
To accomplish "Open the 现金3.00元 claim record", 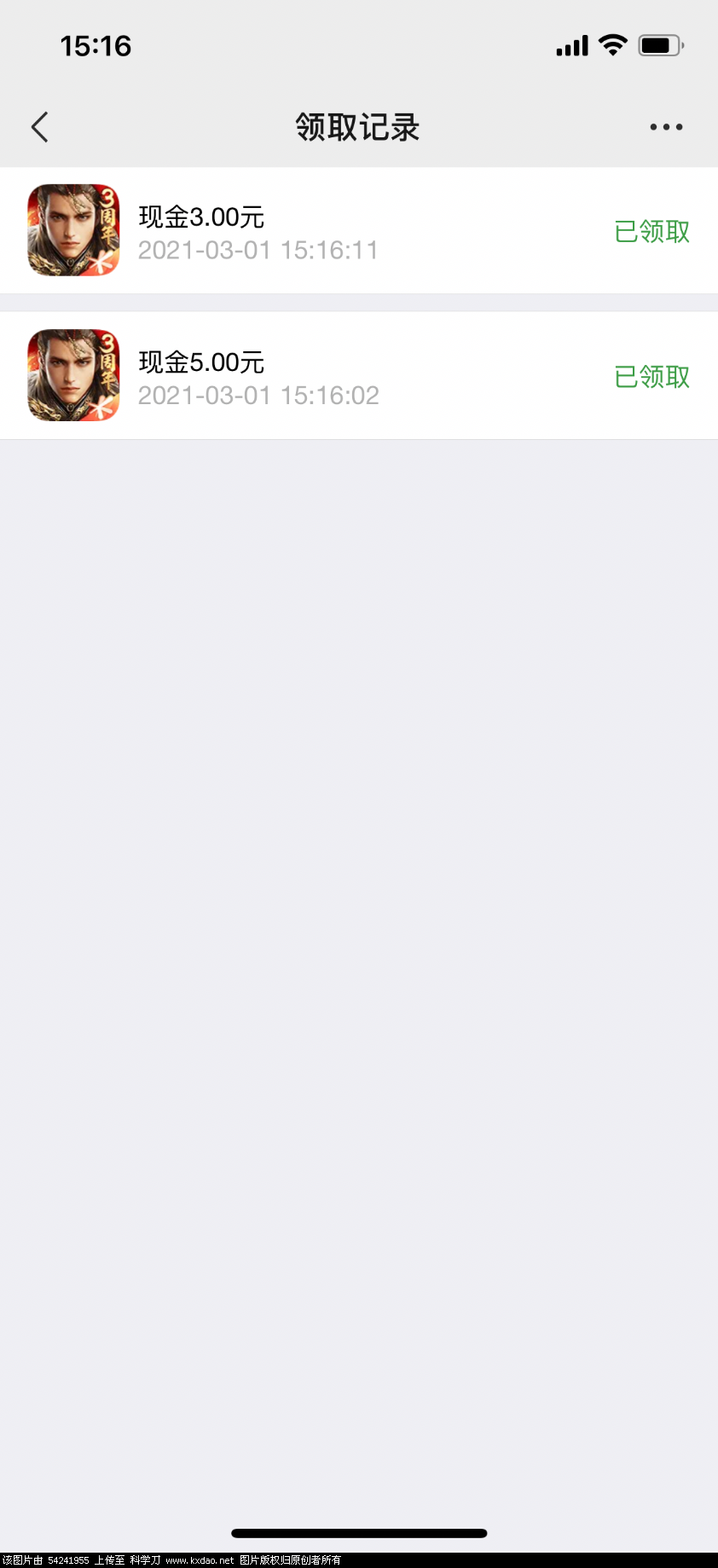I will pyautogui.click(x=358, y=231).
